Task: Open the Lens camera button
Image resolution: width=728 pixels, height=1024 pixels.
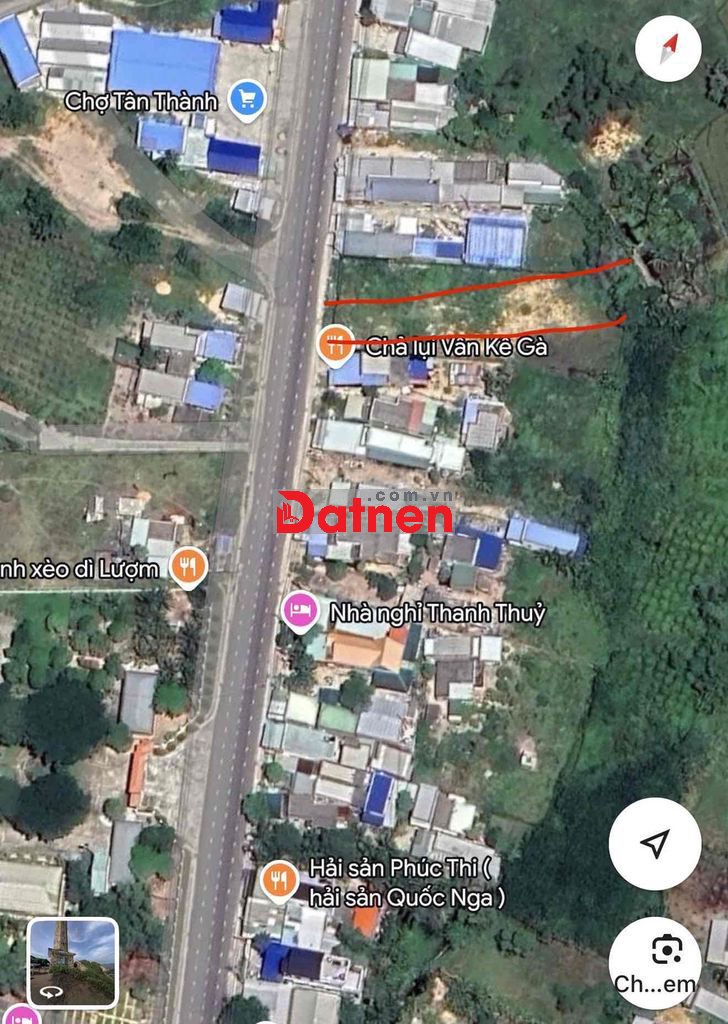Action: tap(667, 950)
